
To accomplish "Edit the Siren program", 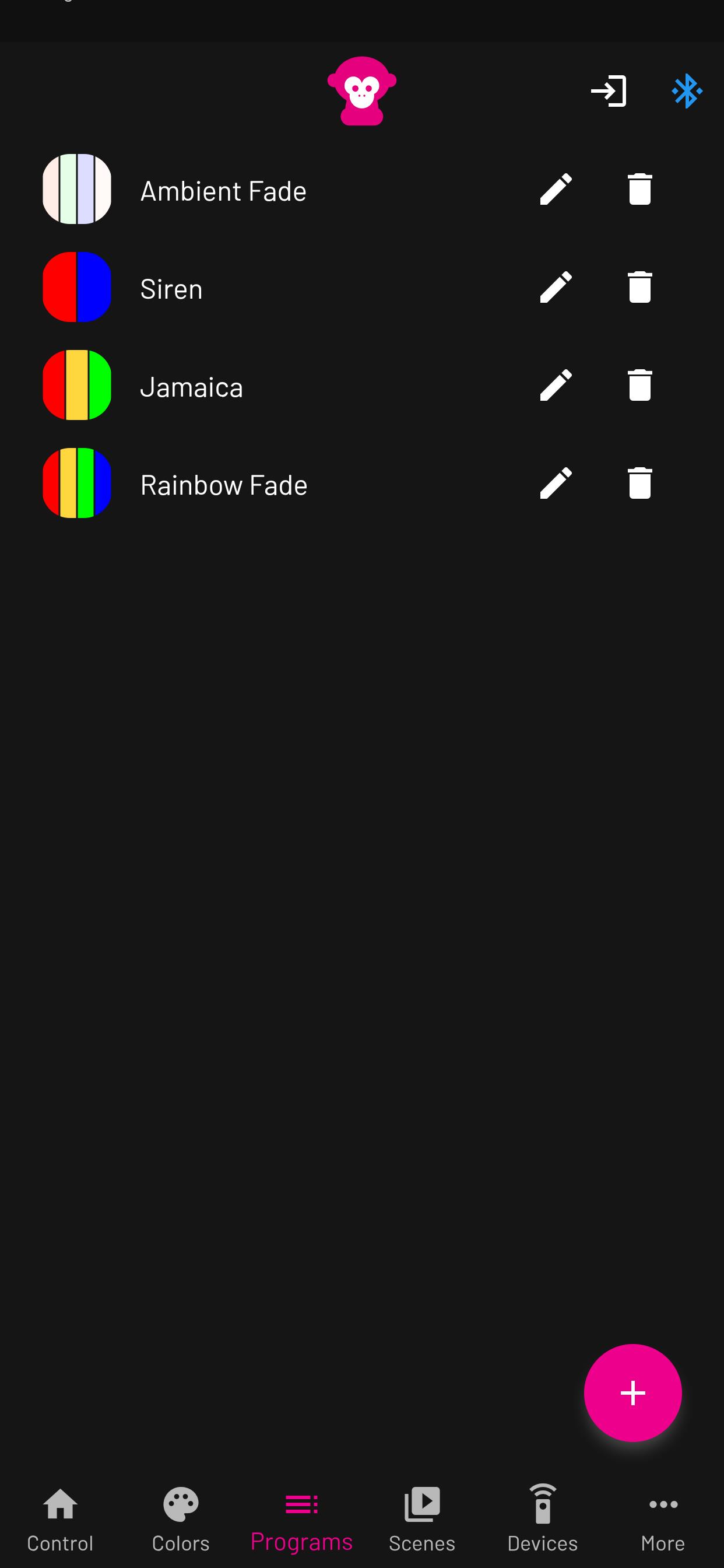I will tap(556, 288).
